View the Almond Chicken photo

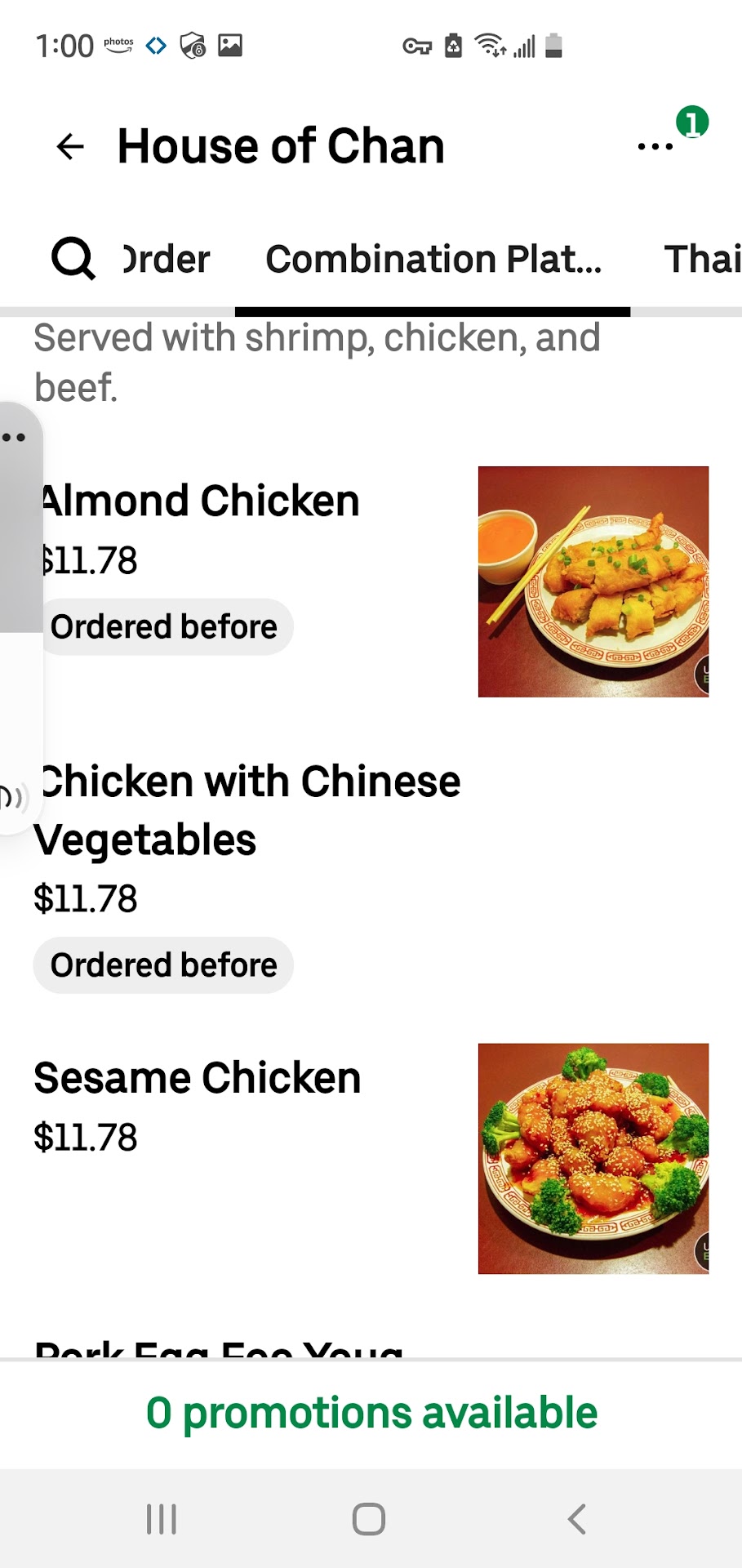593,581
